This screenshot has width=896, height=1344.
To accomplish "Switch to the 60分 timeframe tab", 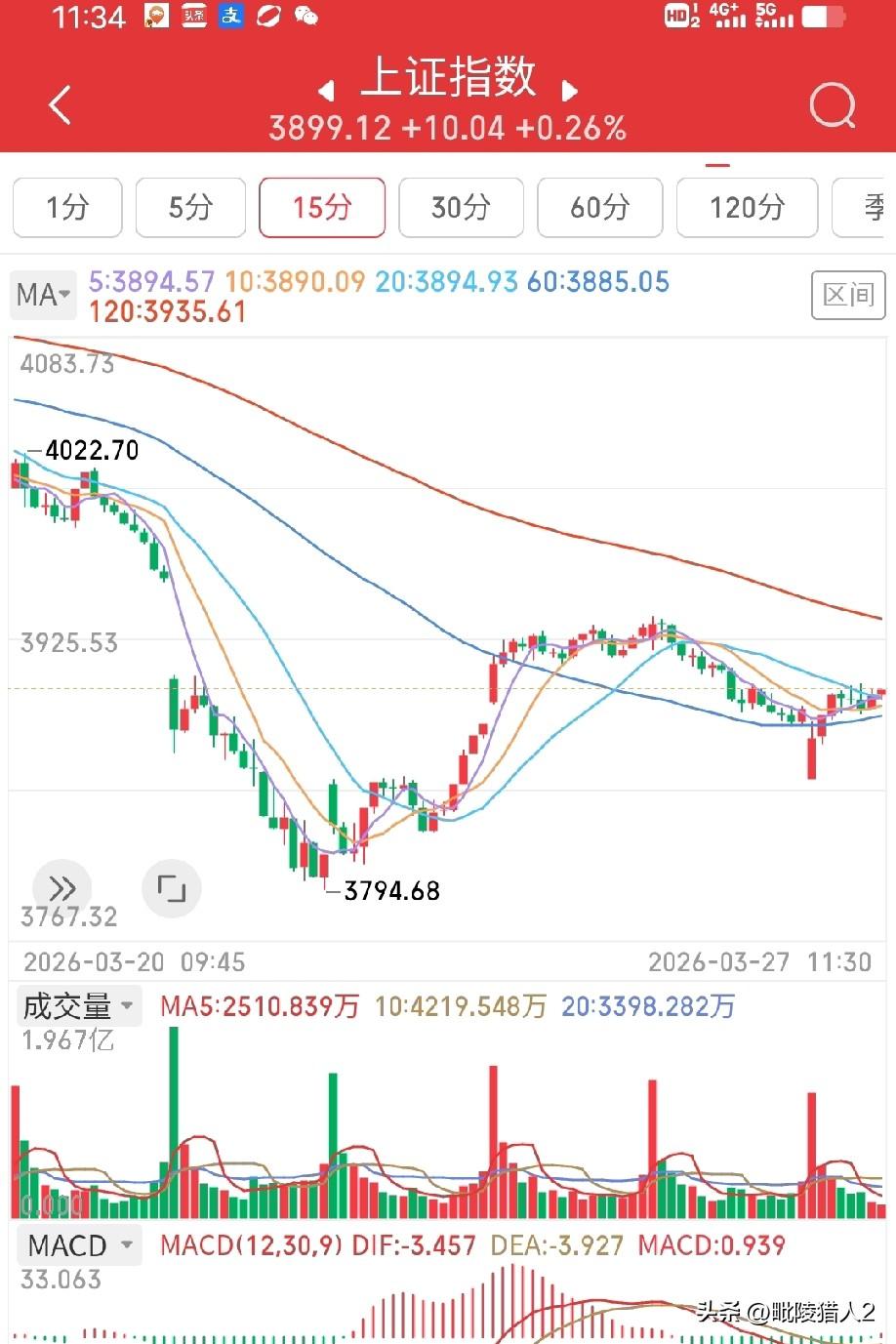I will coord(599,208).
